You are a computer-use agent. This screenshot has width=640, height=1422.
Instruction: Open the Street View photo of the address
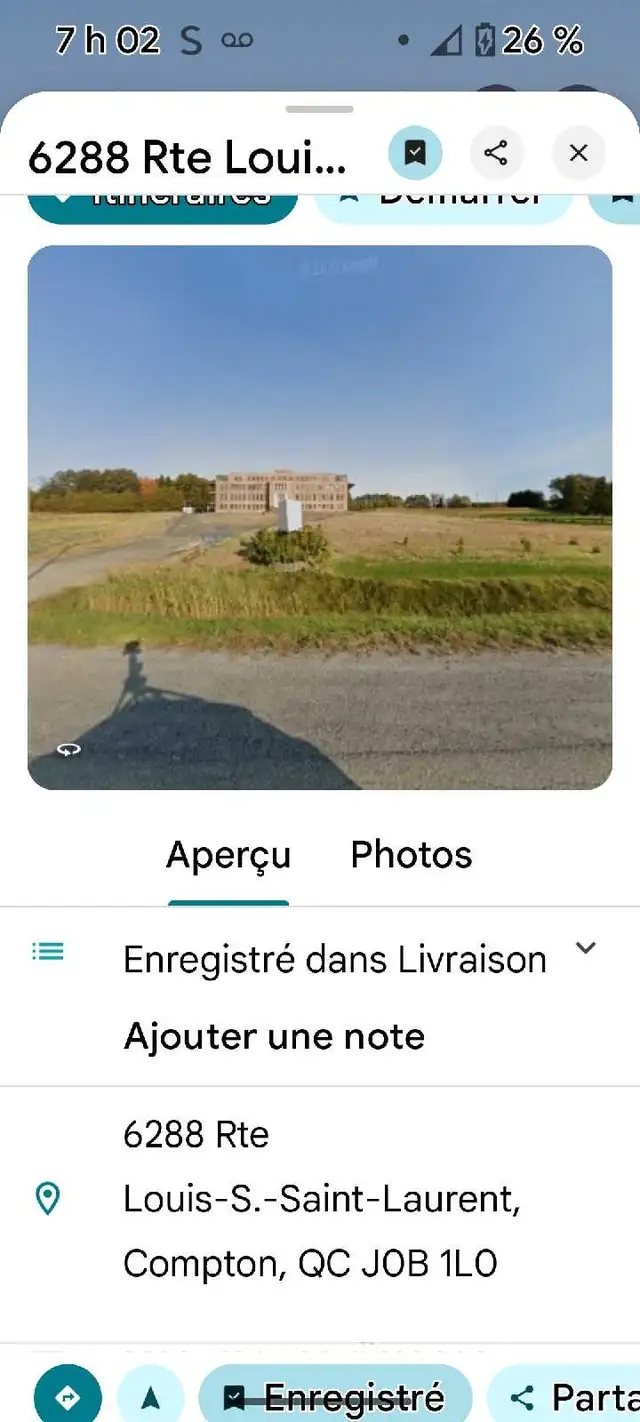(320, 517)
